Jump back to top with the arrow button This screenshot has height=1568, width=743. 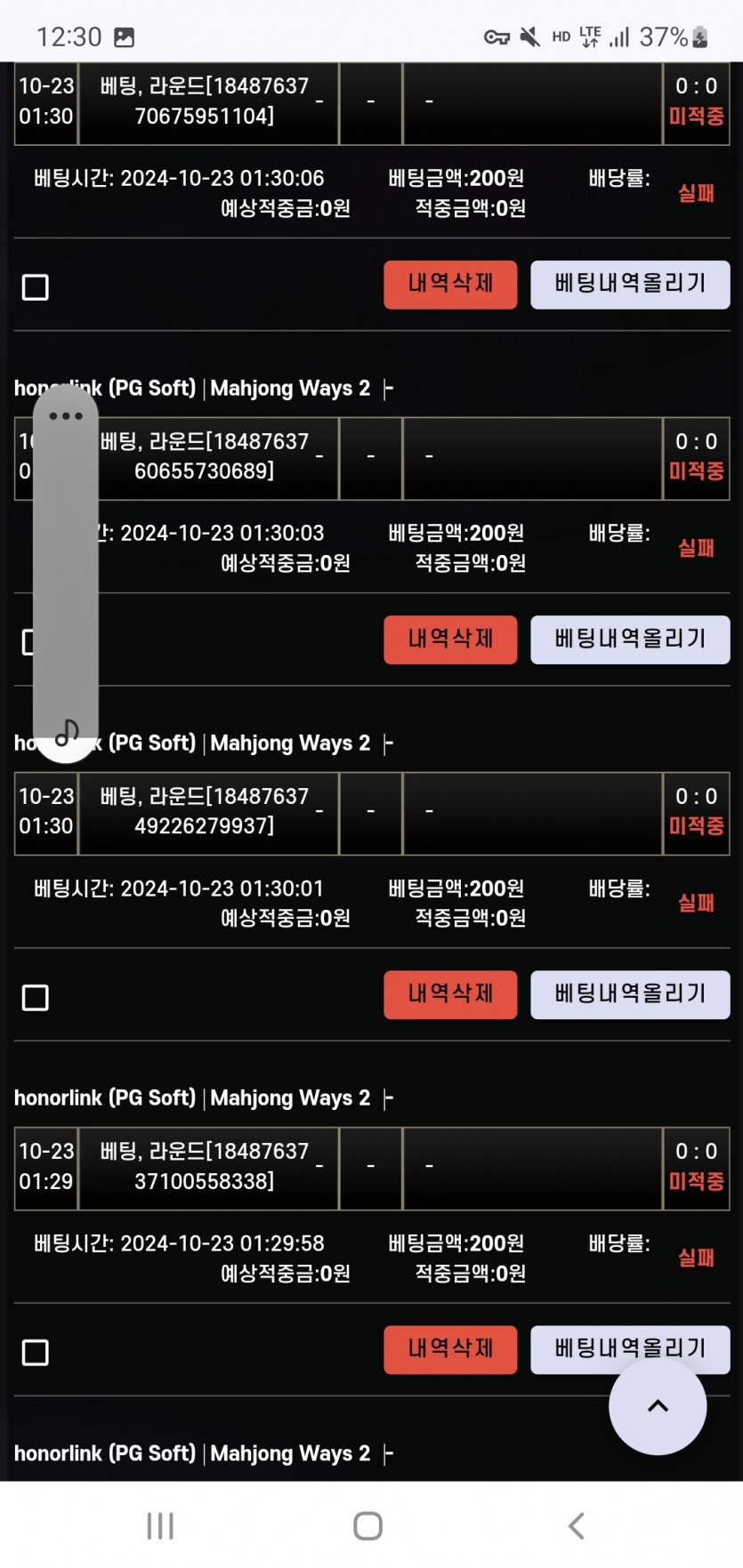pyautogui.click(x=658, y=1406)
